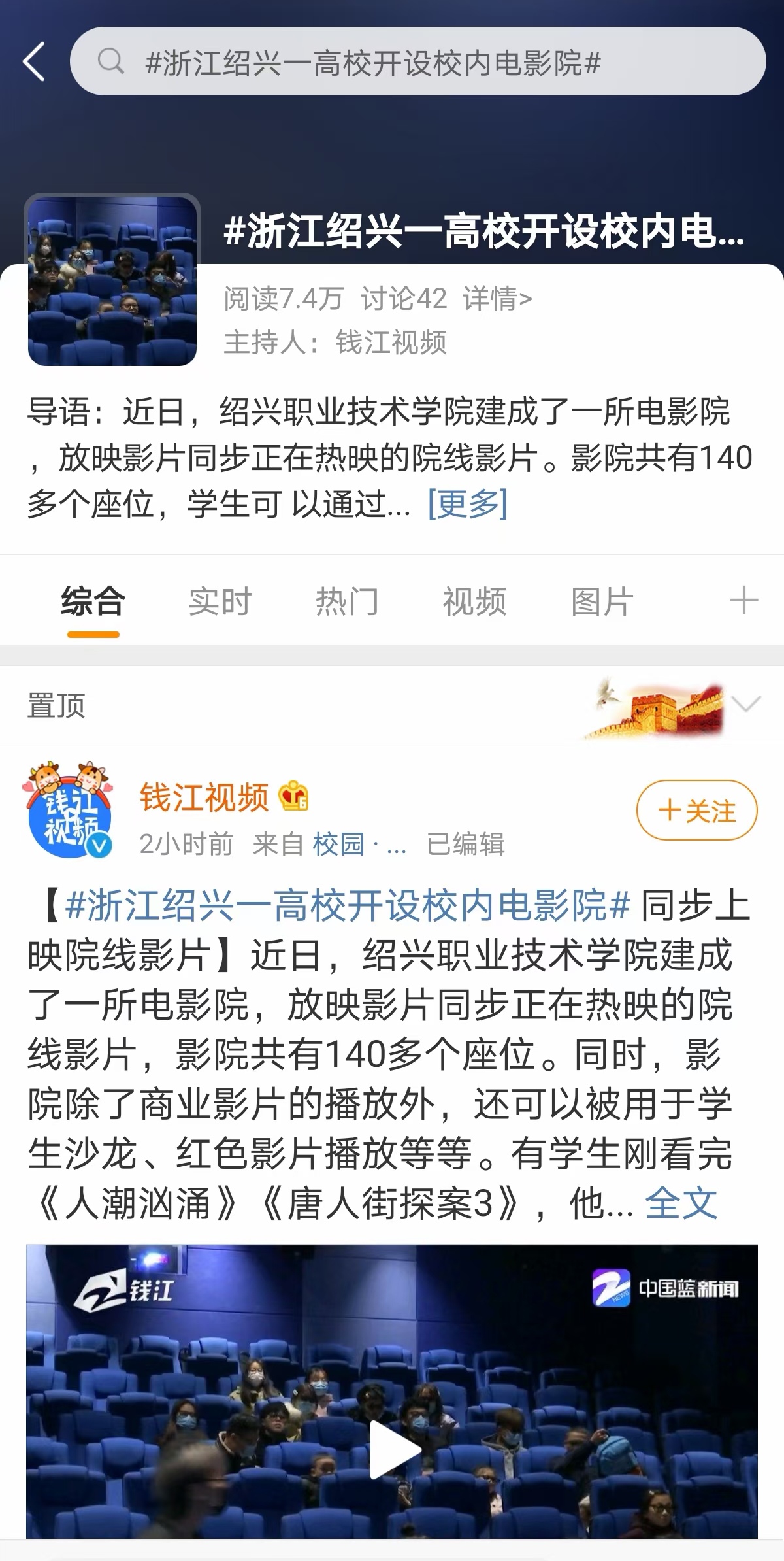Image resolution: width=784 pixels, height=1561 pixels.
Task: Open the 钱江视频 username
Action: coord(204,797)
